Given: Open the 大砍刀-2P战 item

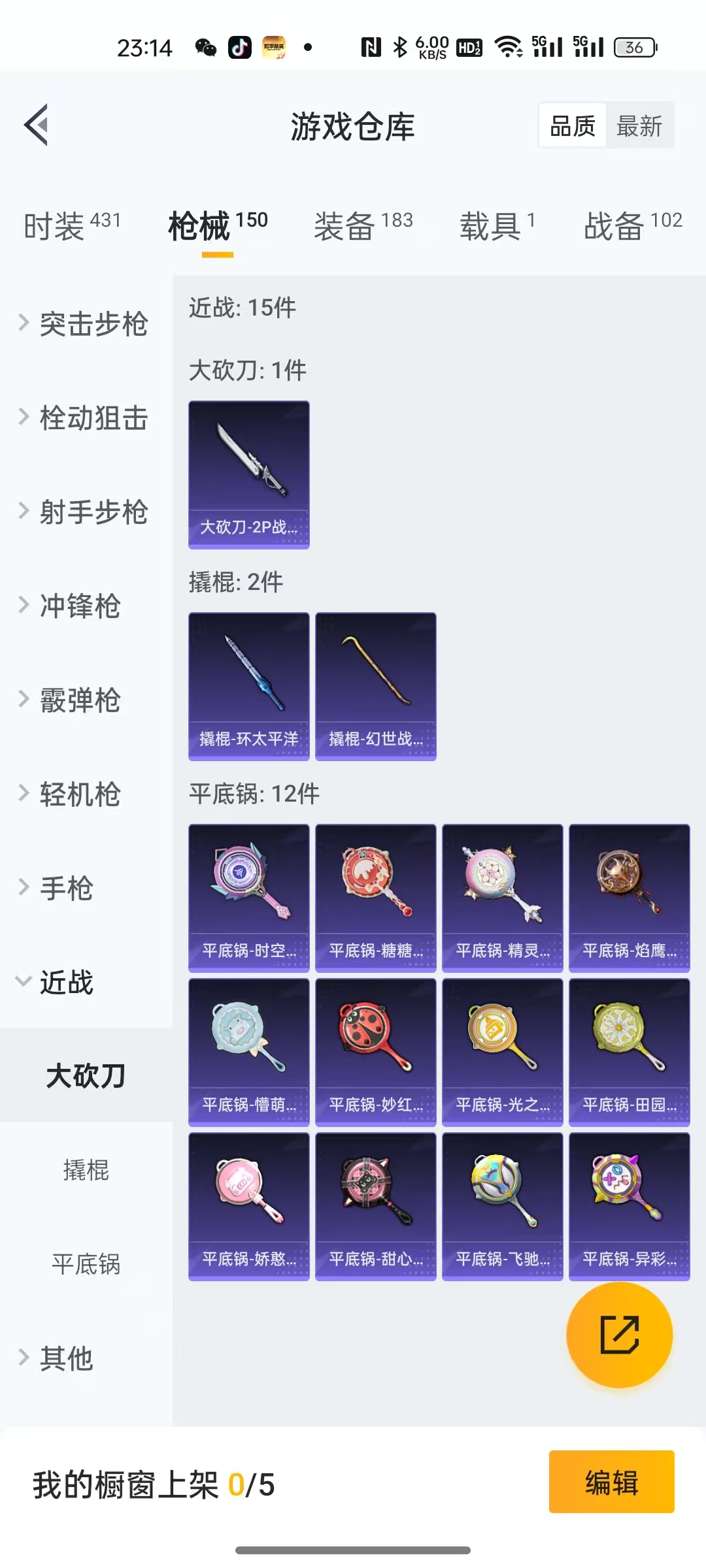Looking at the screenshot, I should click(248, 474).
